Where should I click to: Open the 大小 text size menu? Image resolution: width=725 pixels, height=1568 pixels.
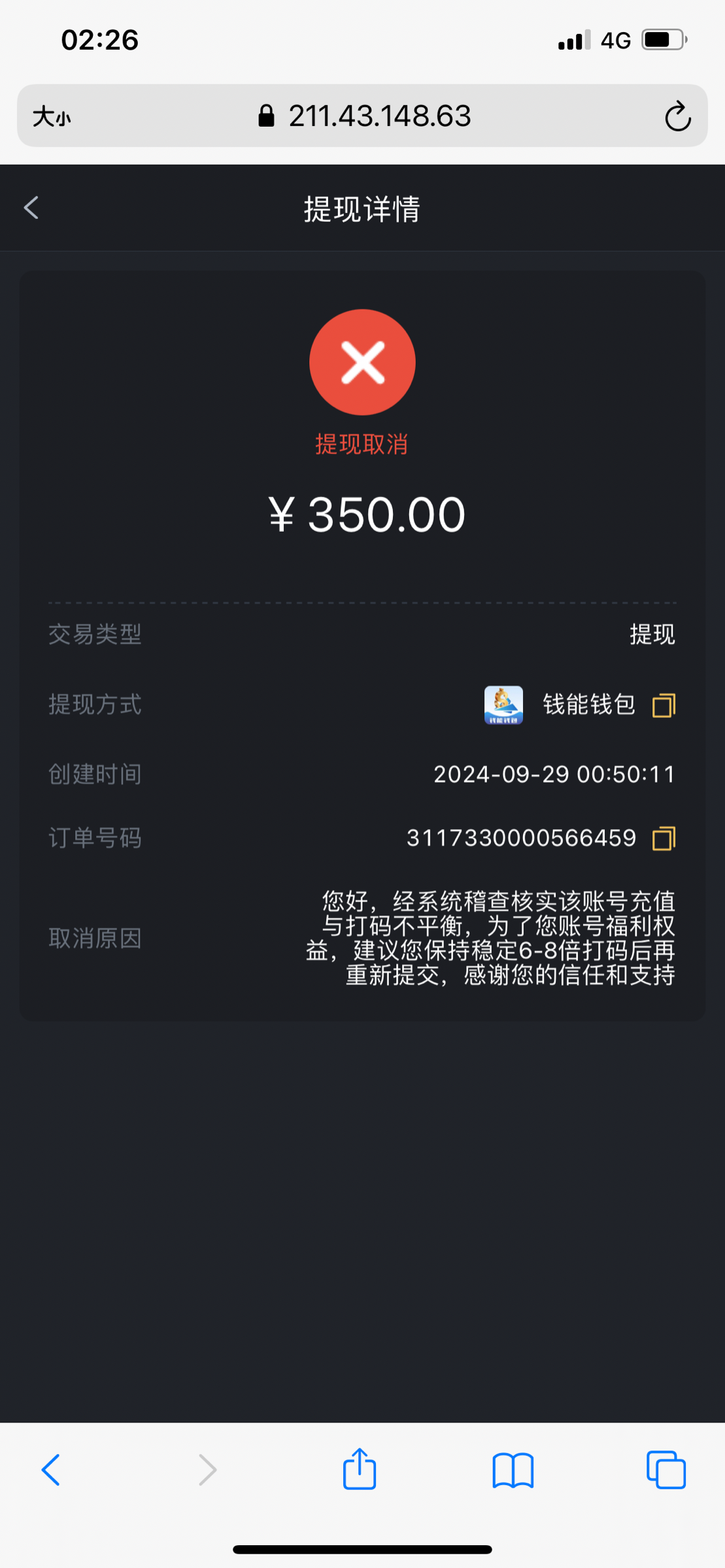pos(52,117)
